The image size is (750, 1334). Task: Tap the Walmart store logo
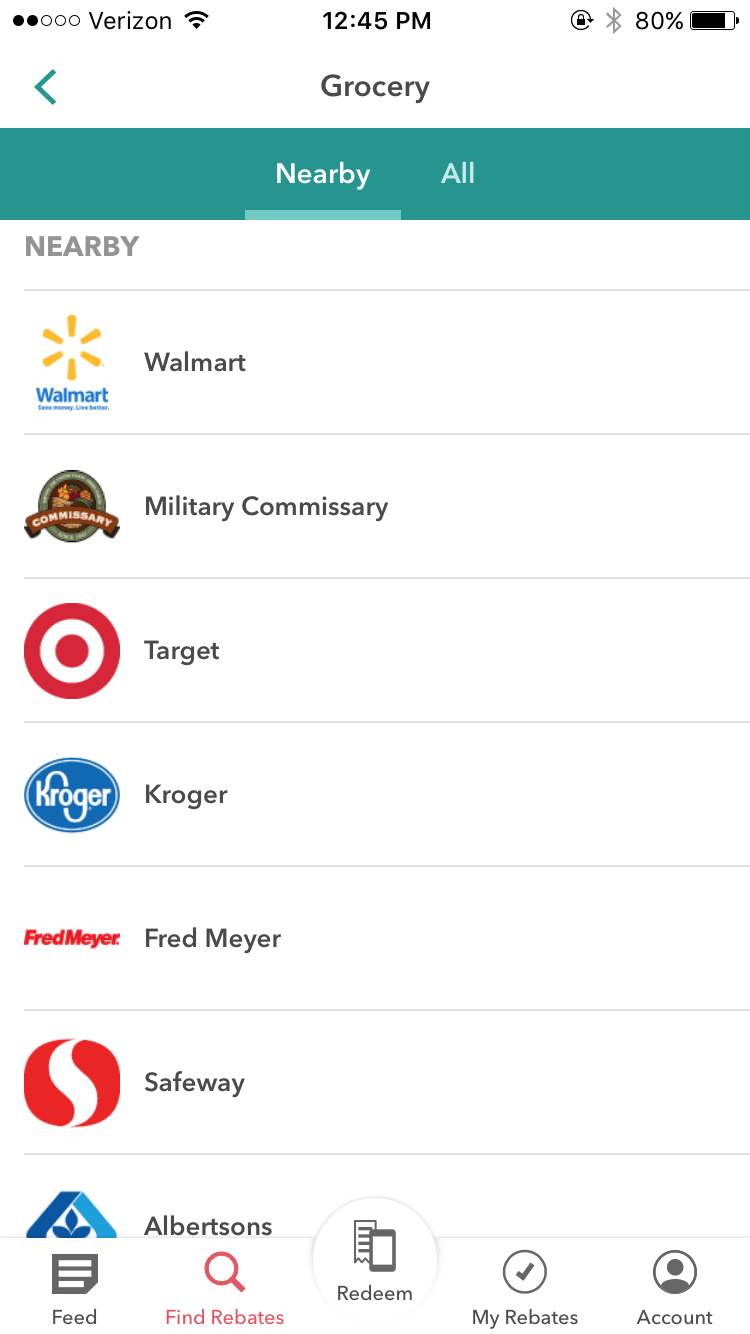click(71, 362)
